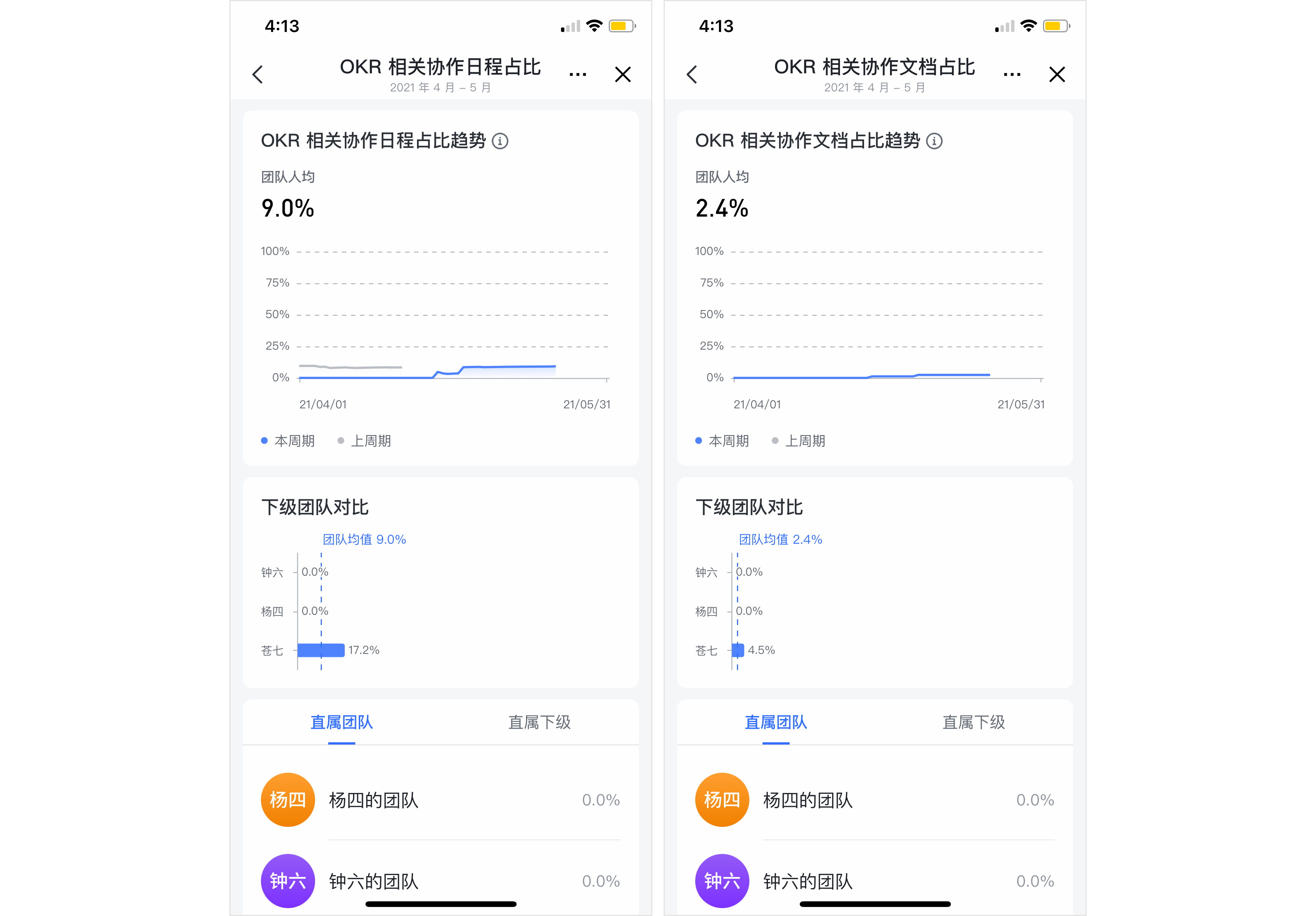This screenshot has height=916, width=1316.
Task: Open overflow menu on 协作文档占比 page
Action: [1012, 74]
